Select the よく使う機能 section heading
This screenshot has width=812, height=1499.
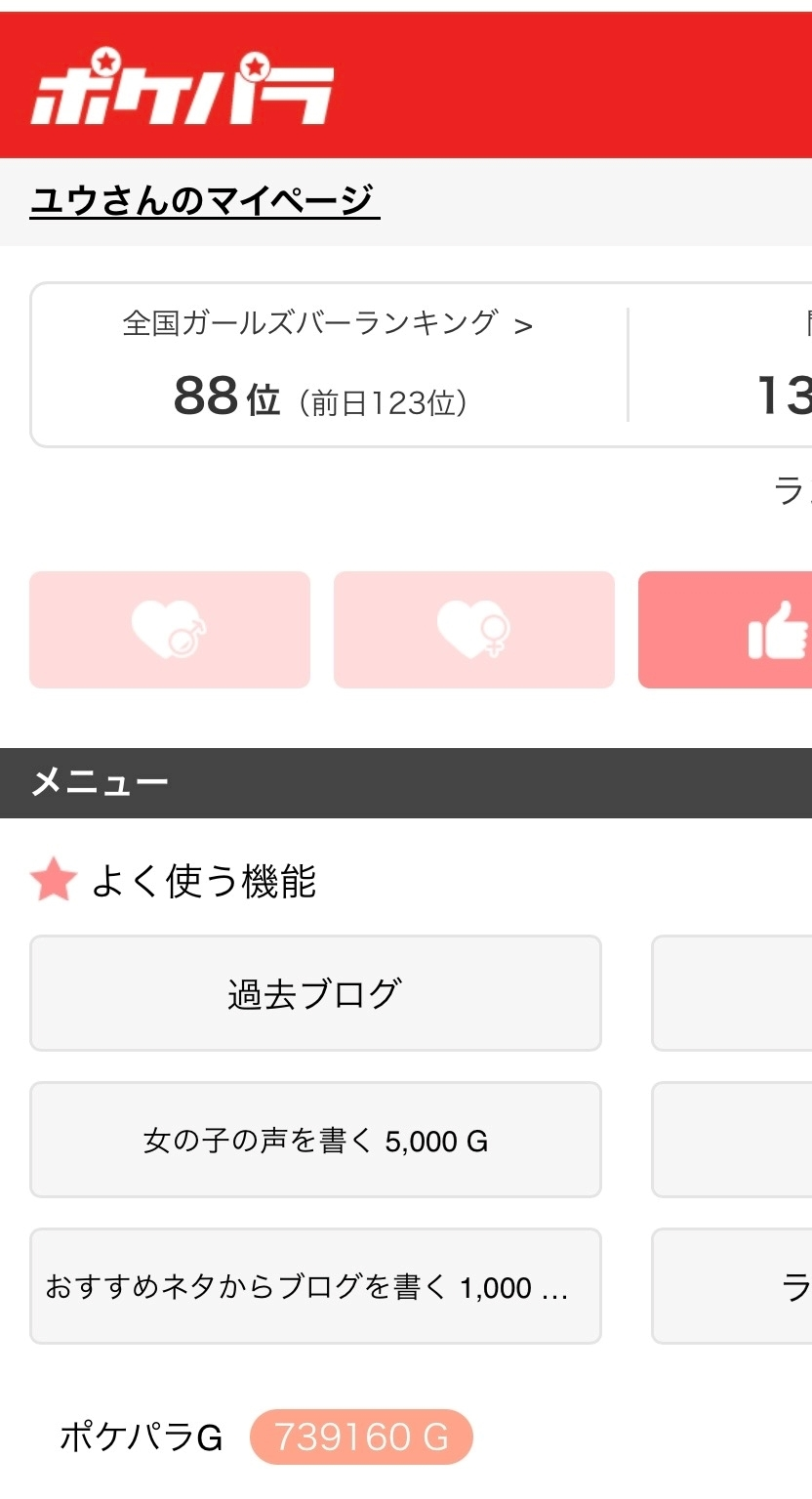point(209,882)
